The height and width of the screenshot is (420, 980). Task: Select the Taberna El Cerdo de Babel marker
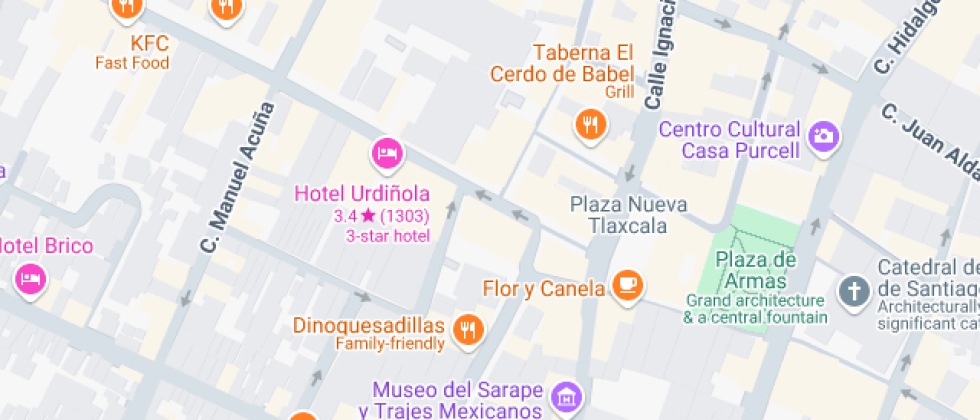591,125
